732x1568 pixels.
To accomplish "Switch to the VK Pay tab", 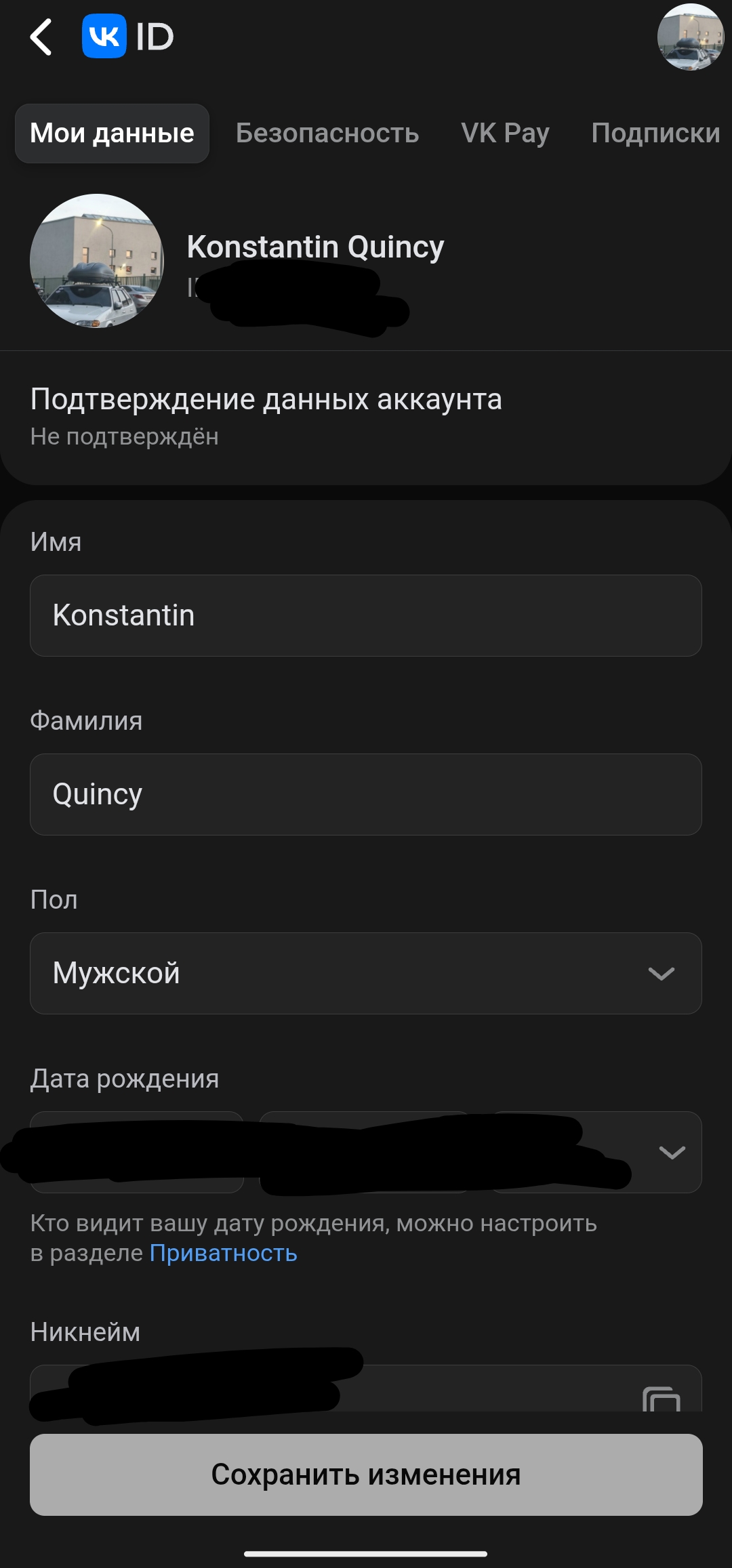I will pos(505,133).
